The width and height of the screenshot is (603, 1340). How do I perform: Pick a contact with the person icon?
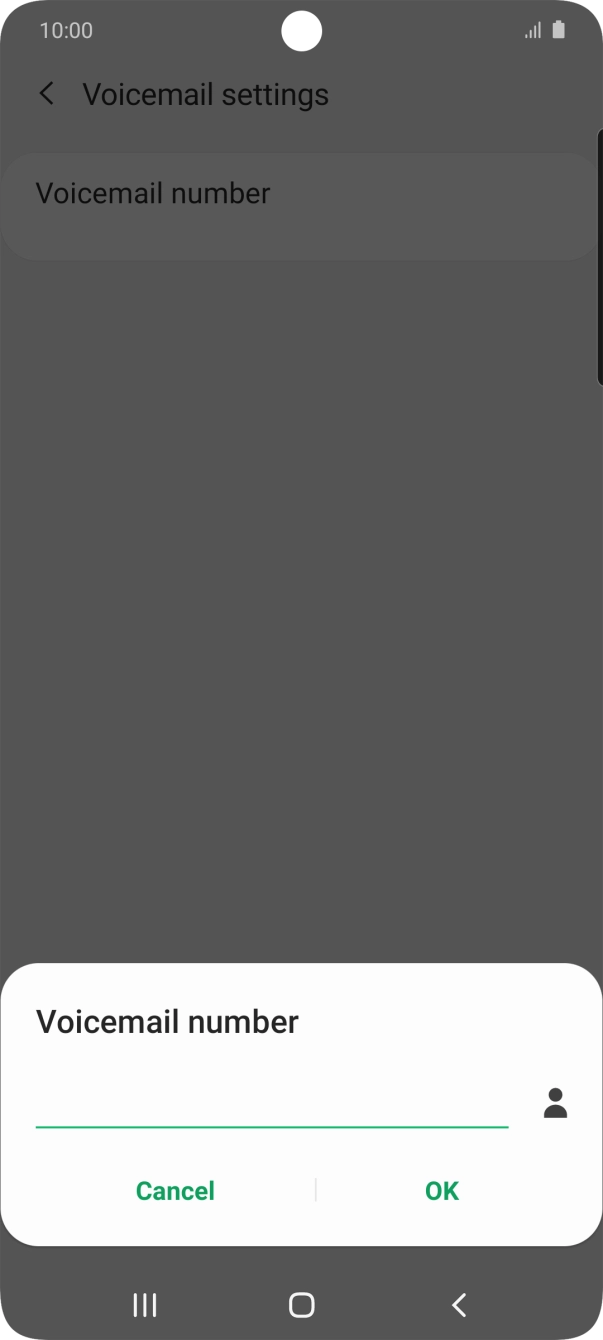coord(555,1103)
